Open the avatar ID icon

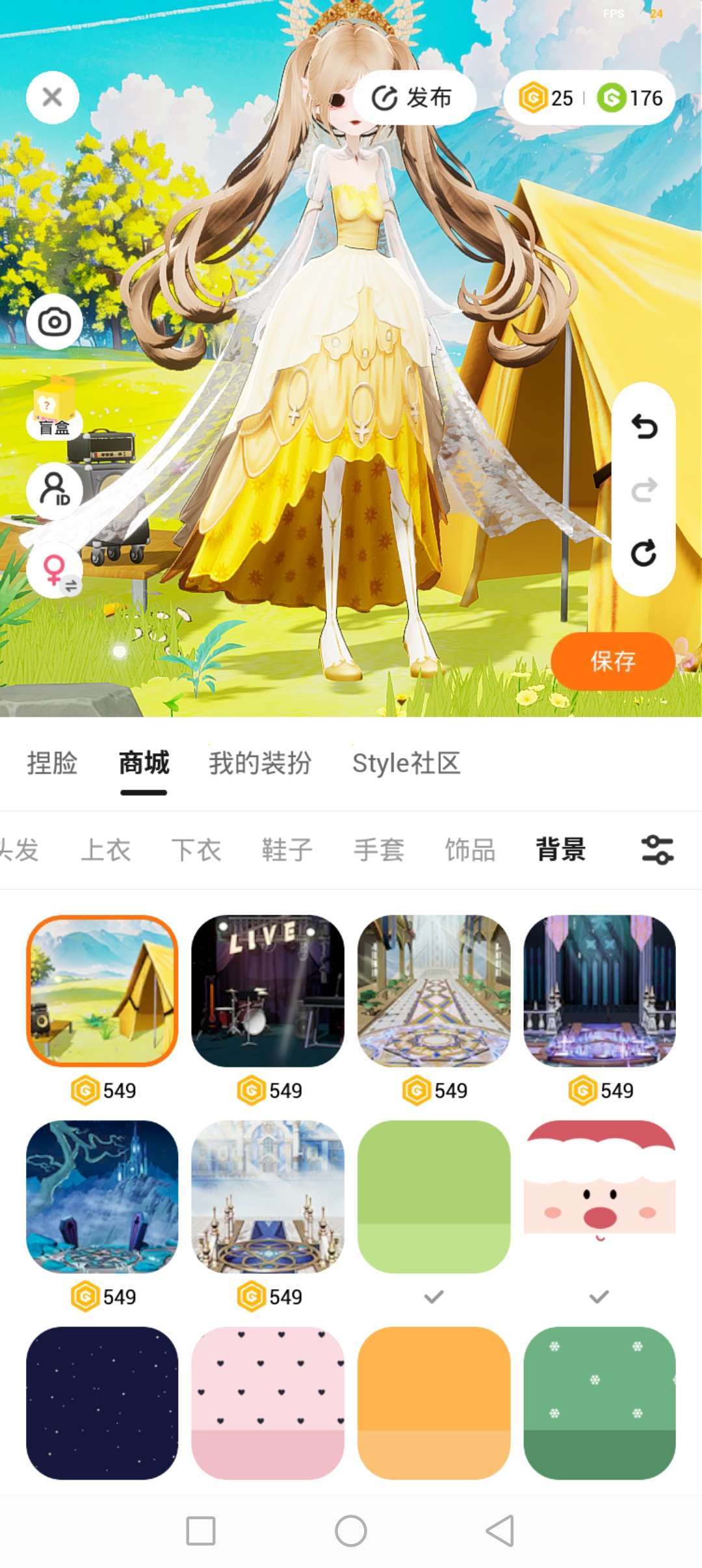click(54, 490)
